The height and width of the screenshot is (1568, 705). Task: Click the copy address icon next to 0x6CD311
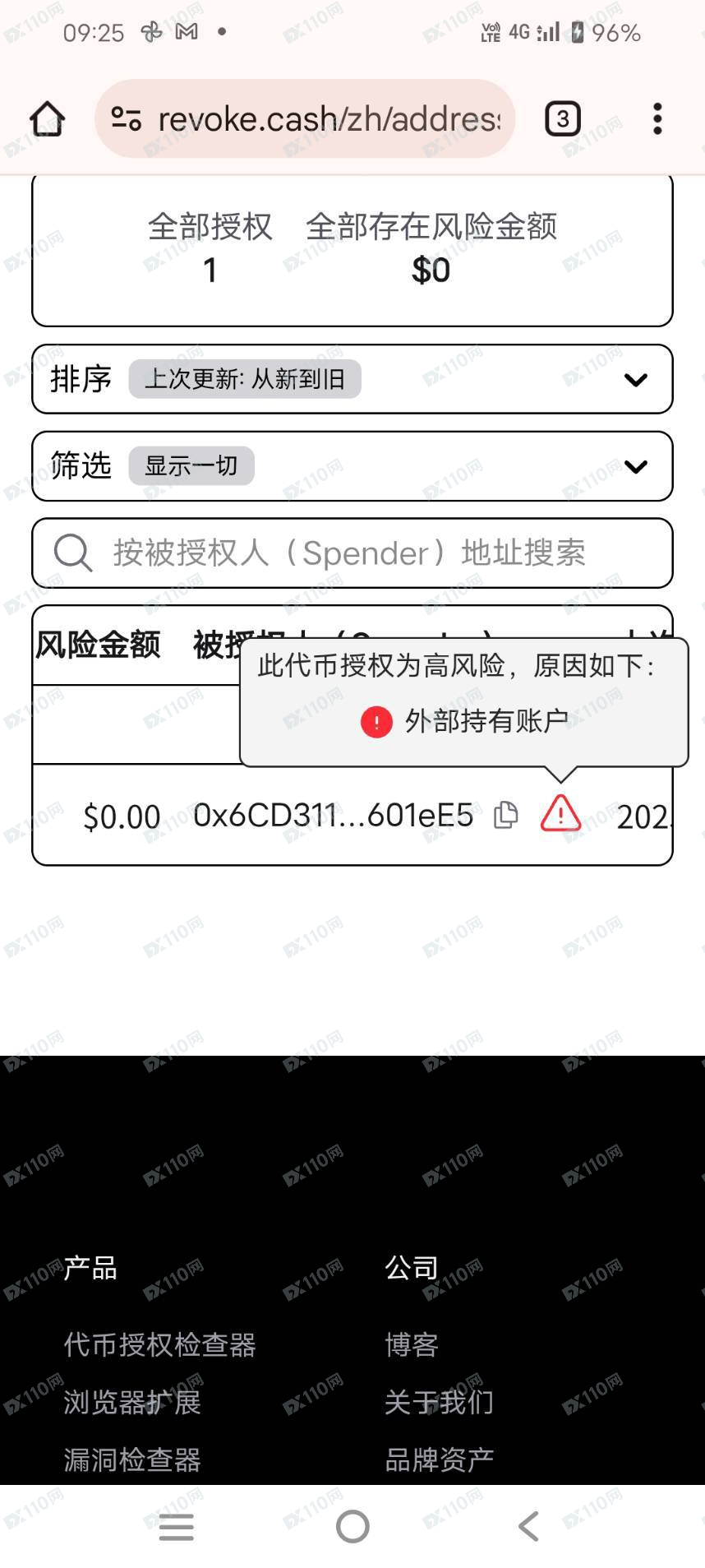click(x=506, y=815)
